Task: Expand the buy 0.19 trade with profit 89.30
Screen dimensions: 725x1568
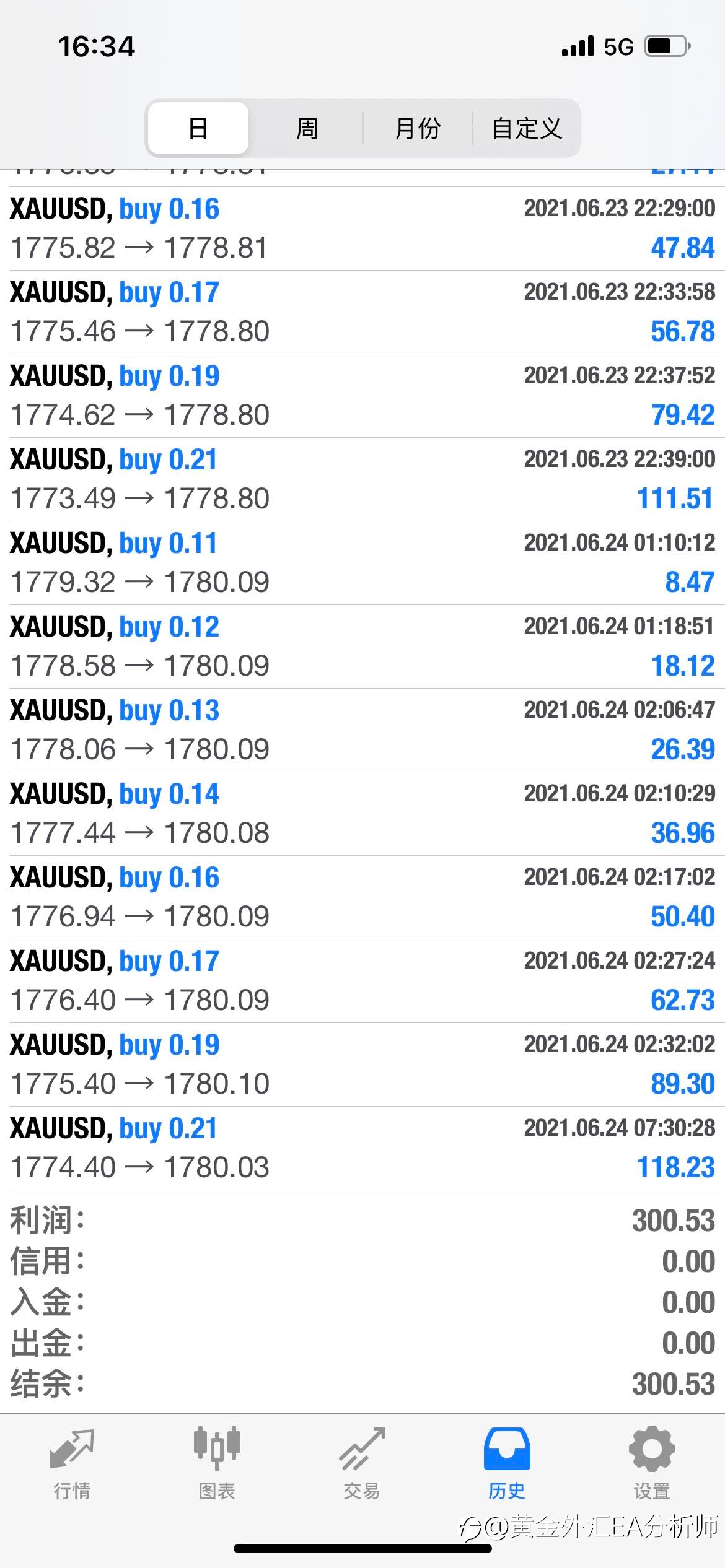Action: coord(362,1065)
